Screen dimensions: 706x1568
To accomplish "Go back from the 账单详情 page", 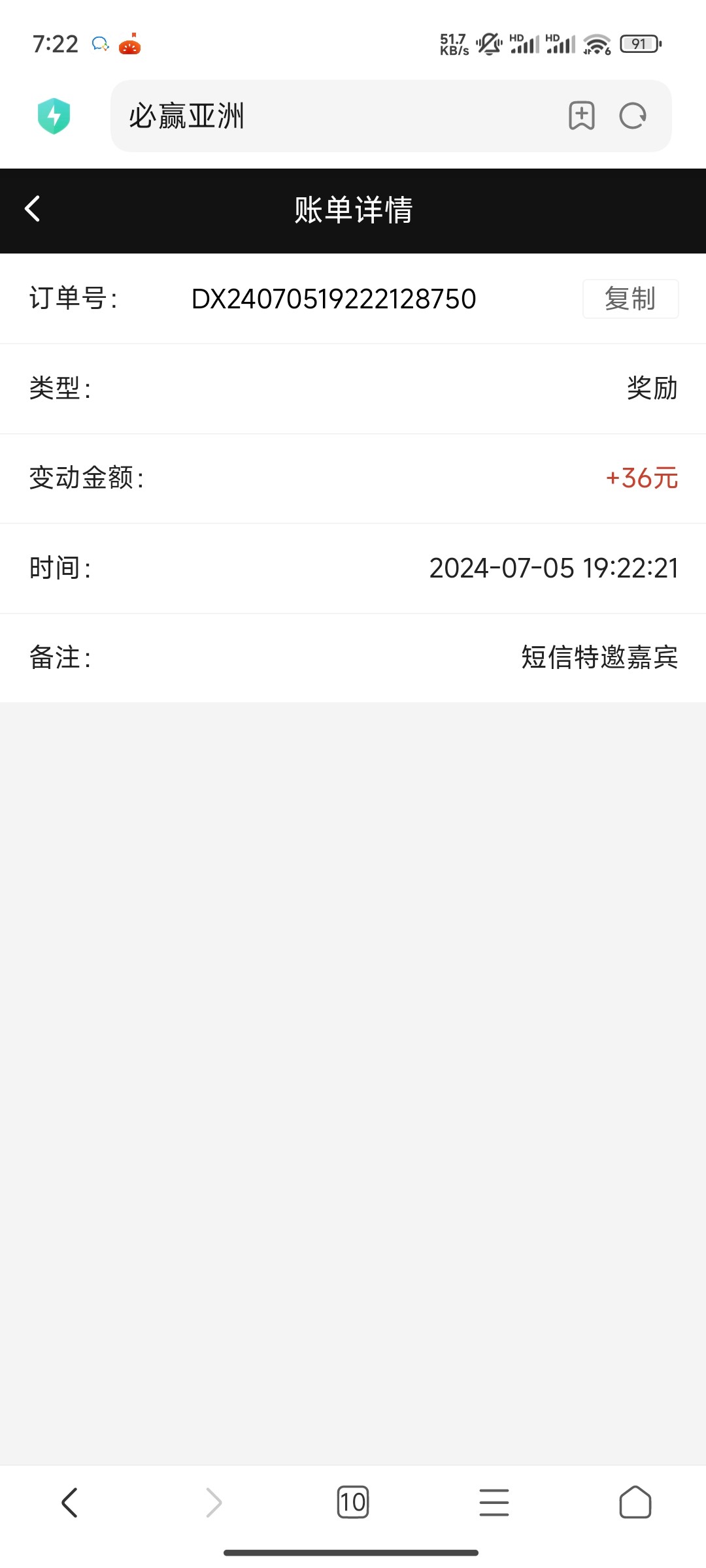I will pos(33,210).
